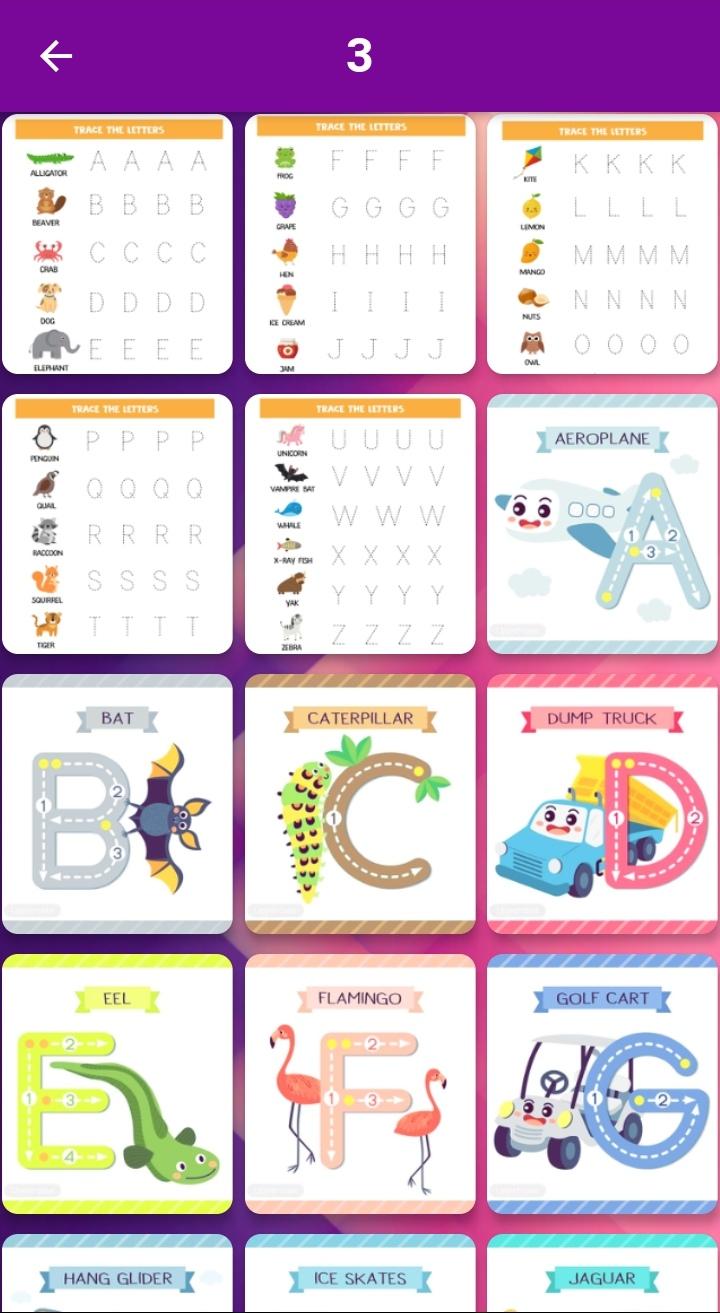Open the Caterpillar letter C card
This screenshot has height=1313, width=720.
[x=360, y=804]
